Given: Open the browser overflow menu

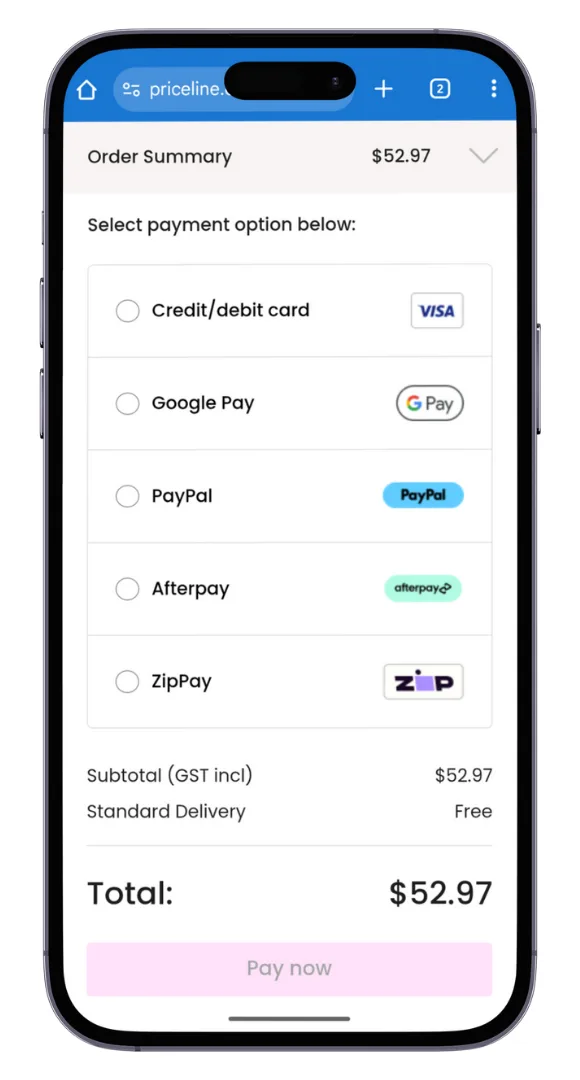Looking at the screenshot, I should pyautogui.click(x=493, y=88).
